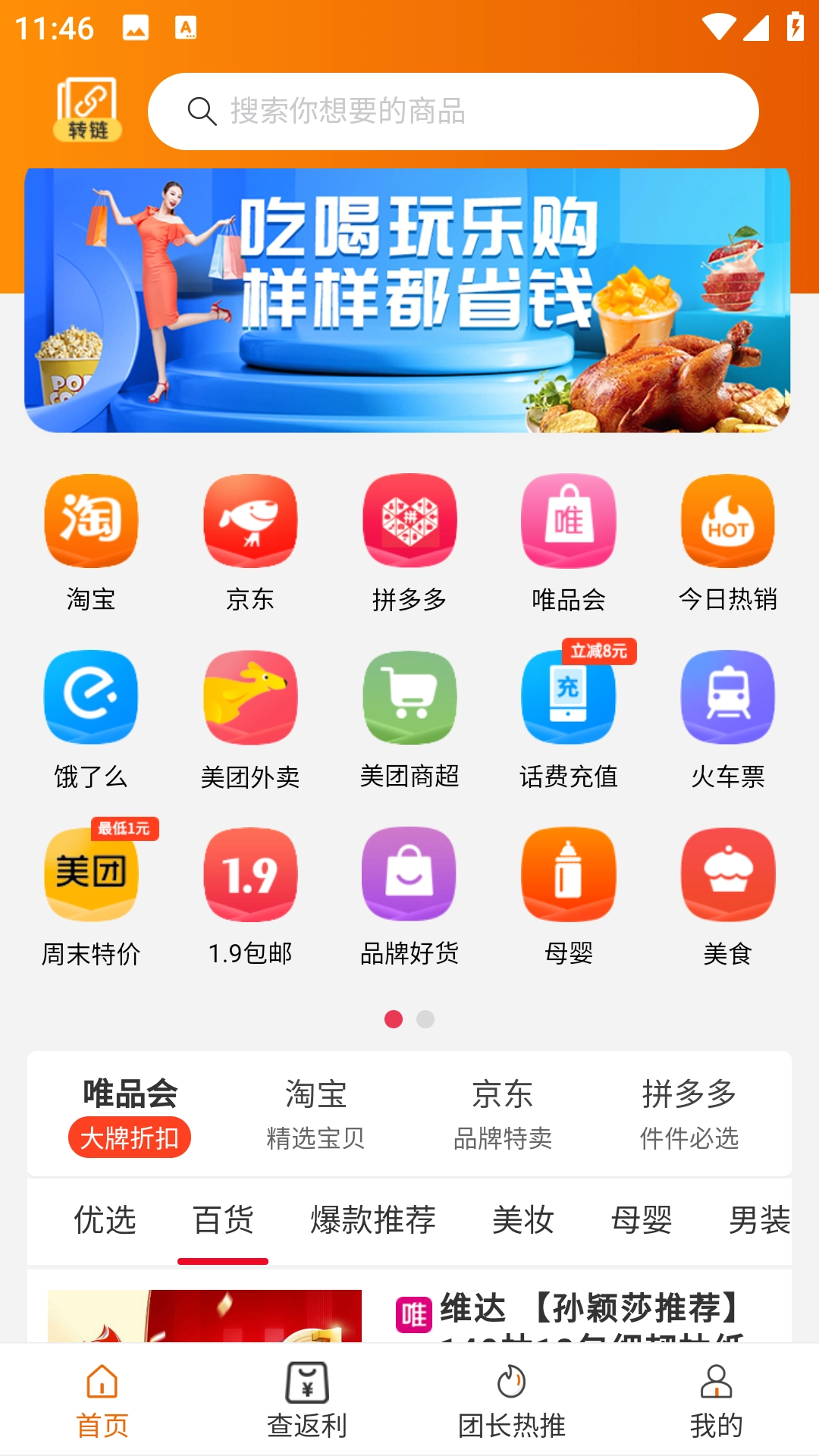Open Meituan Waimai (美团外卖) icon
The image size is (819, 1456).
point(249,698)
